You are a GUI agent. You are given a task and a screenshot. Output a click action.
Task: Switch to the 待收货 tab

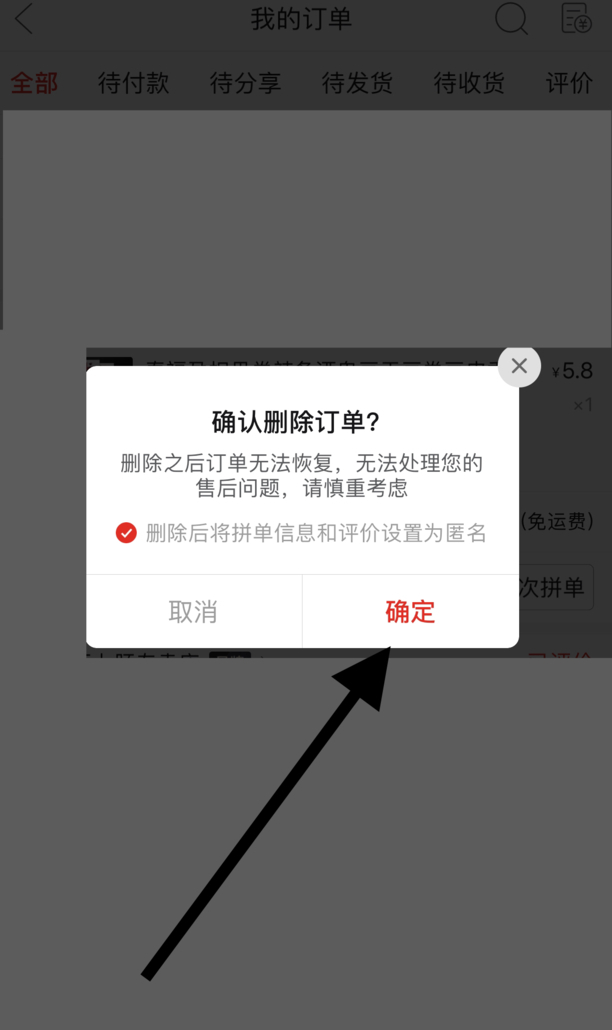tap(469, 83)
